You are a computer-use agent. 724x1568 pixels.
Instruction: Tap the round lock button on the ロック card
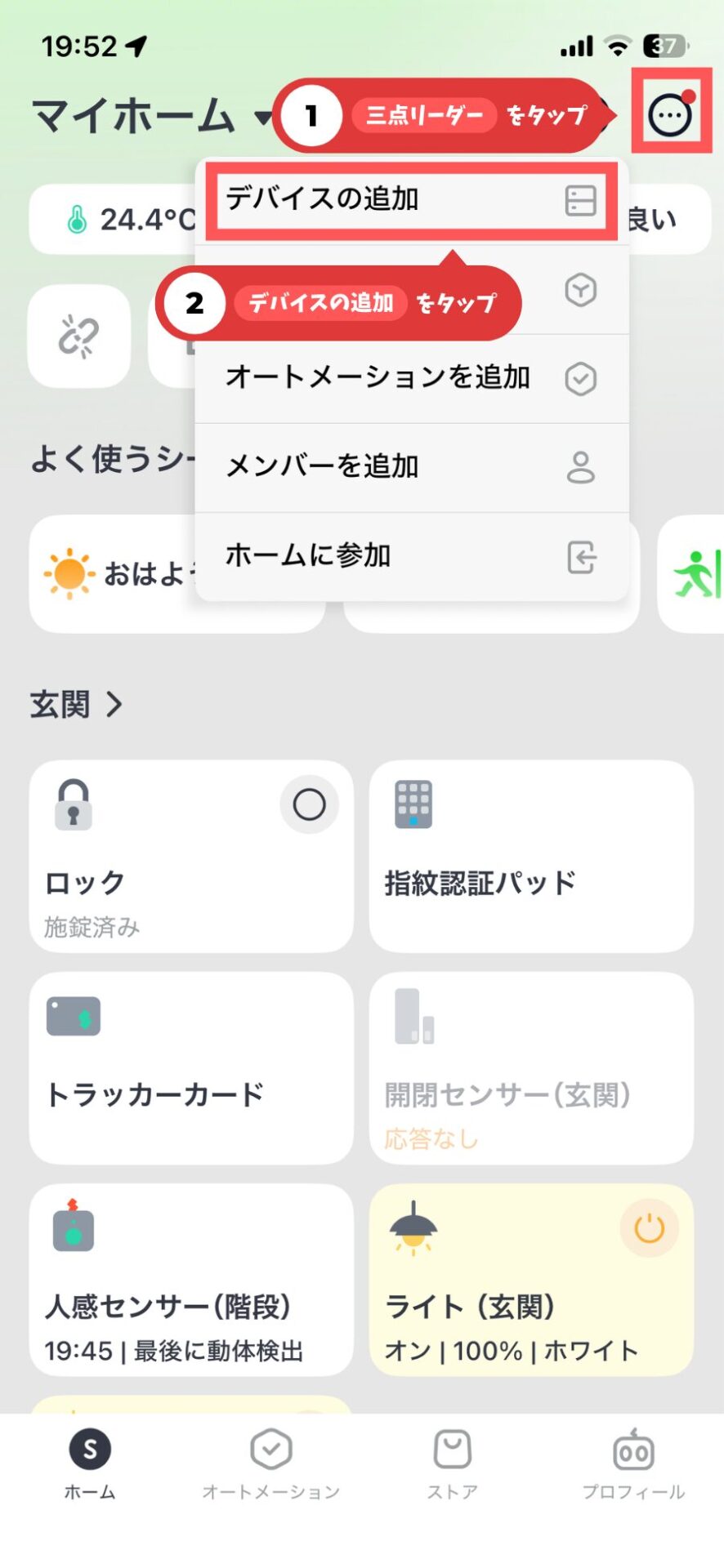pos(309,804)
